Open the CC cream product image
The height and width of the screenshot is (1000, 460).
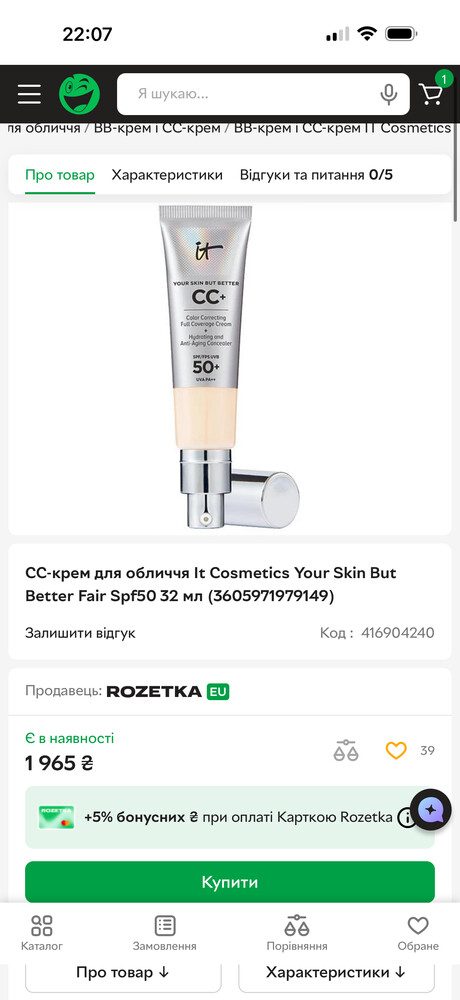coord(229,369)
